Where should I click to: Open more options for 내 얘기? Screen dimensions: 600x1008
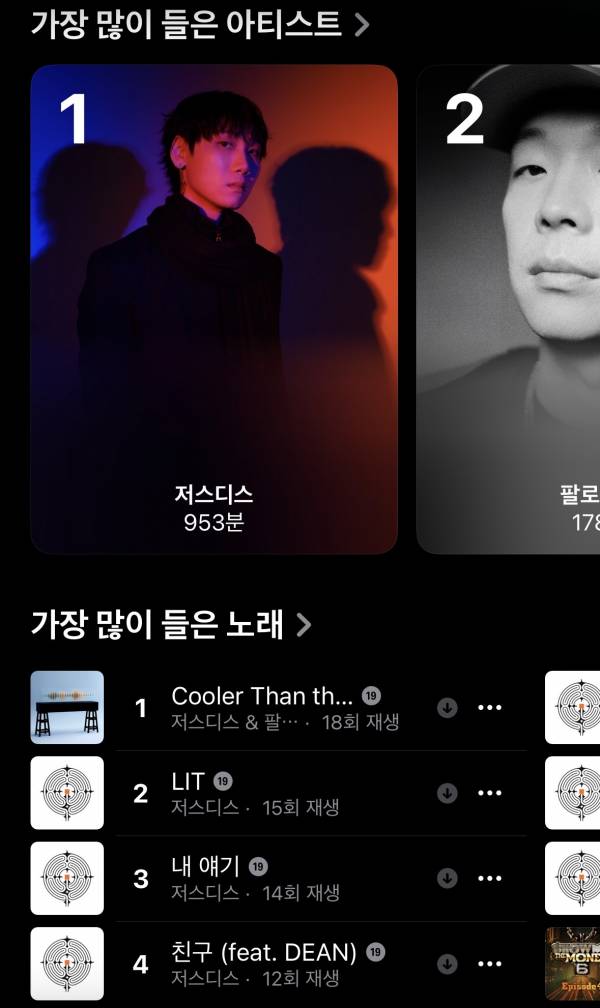[x=490, y=878]
